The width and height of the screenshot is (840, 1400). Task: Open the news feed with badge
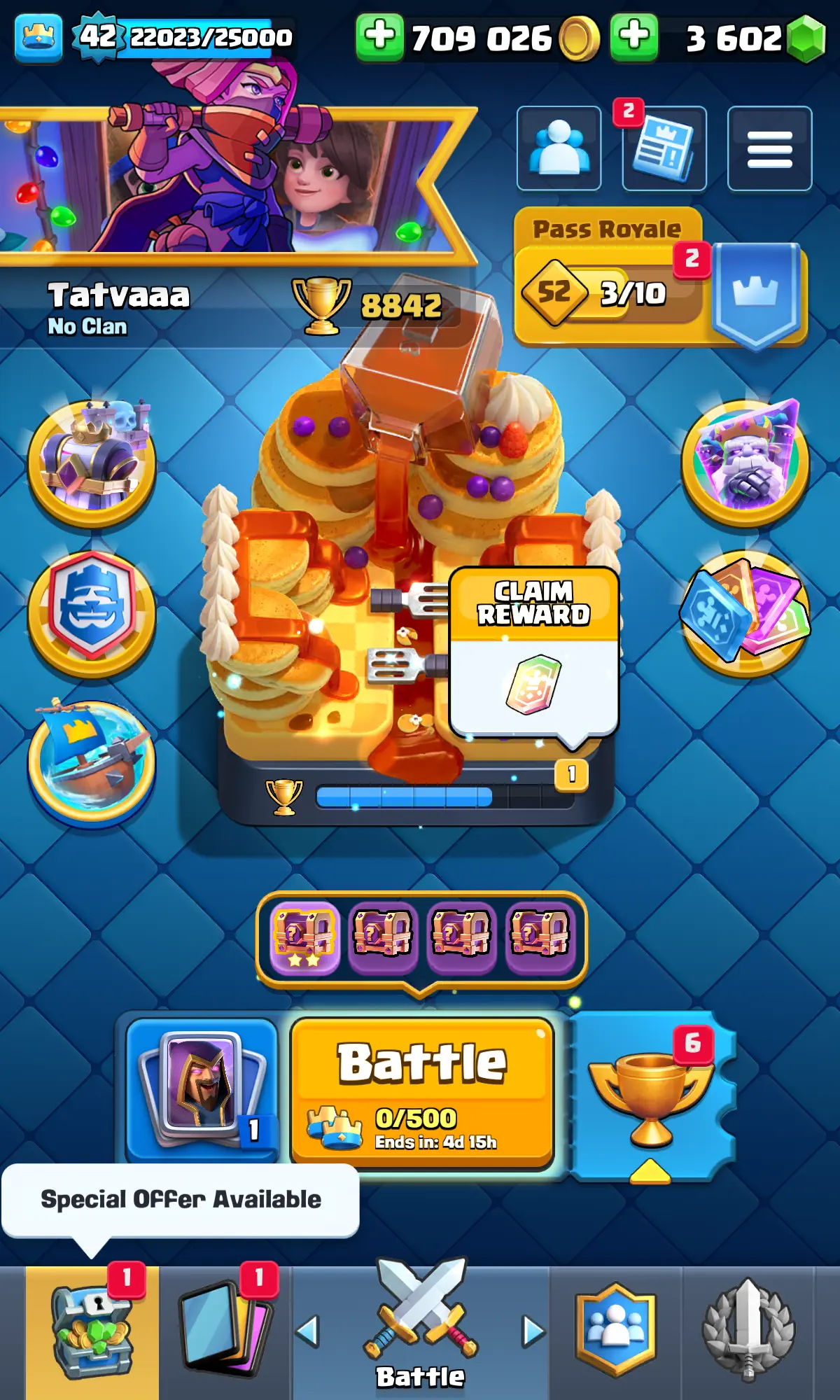664,148
